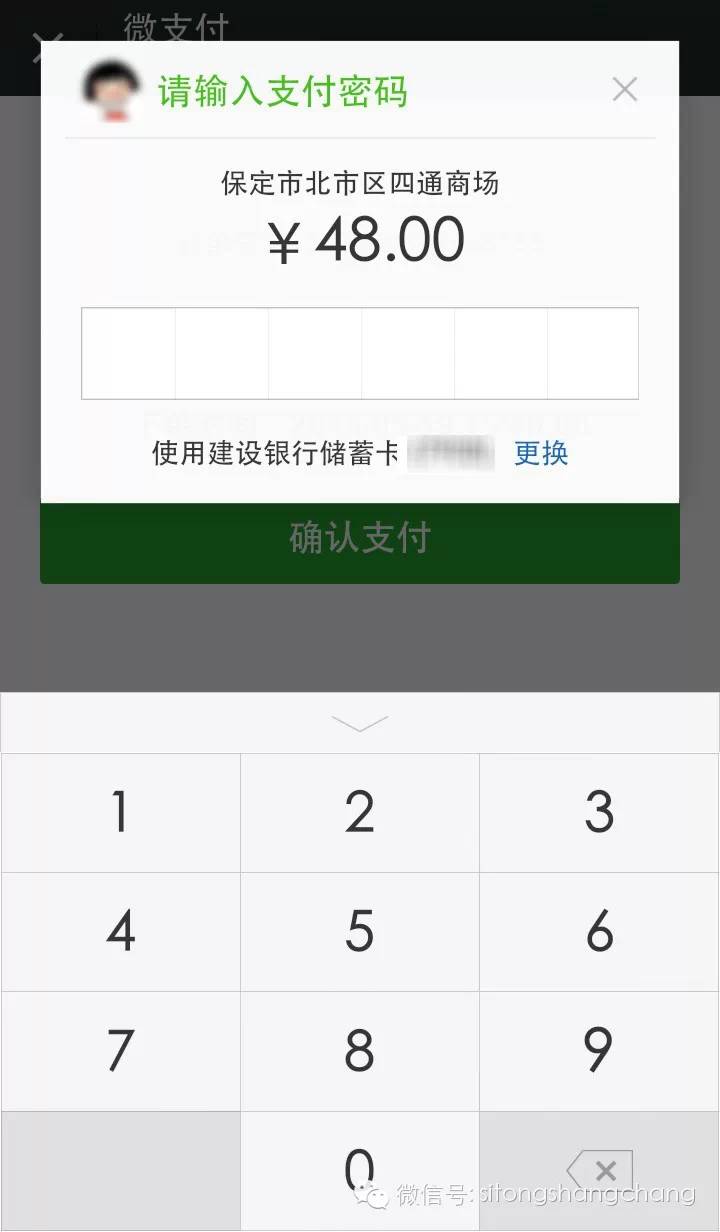Enter digit 9 on the keypad
The width and height of the screenshot is (720, 1232).
point(600,1051)
